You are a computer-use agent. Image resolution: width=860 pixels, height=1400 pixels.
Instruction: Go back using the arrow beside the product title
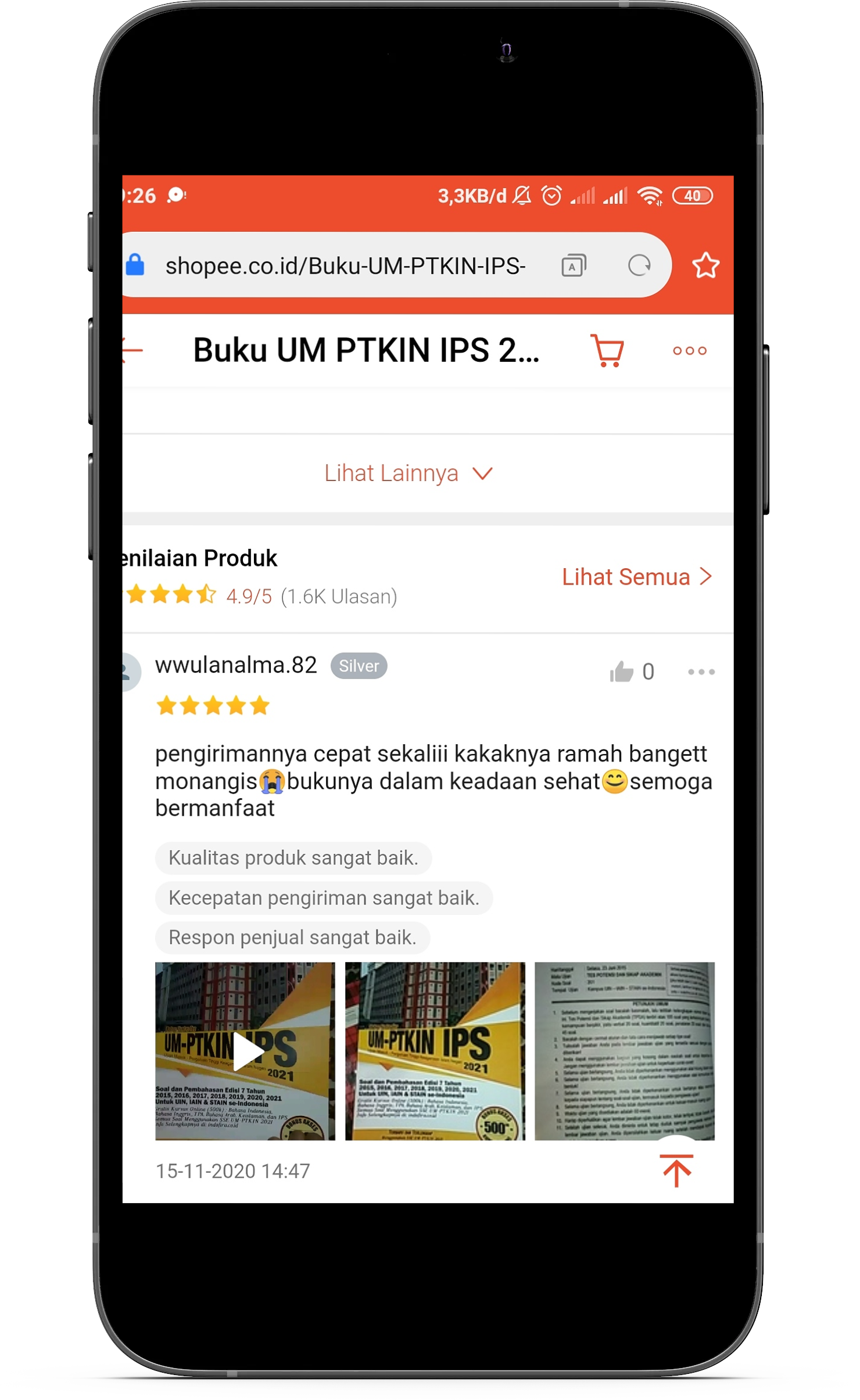[x=133, y=350]
